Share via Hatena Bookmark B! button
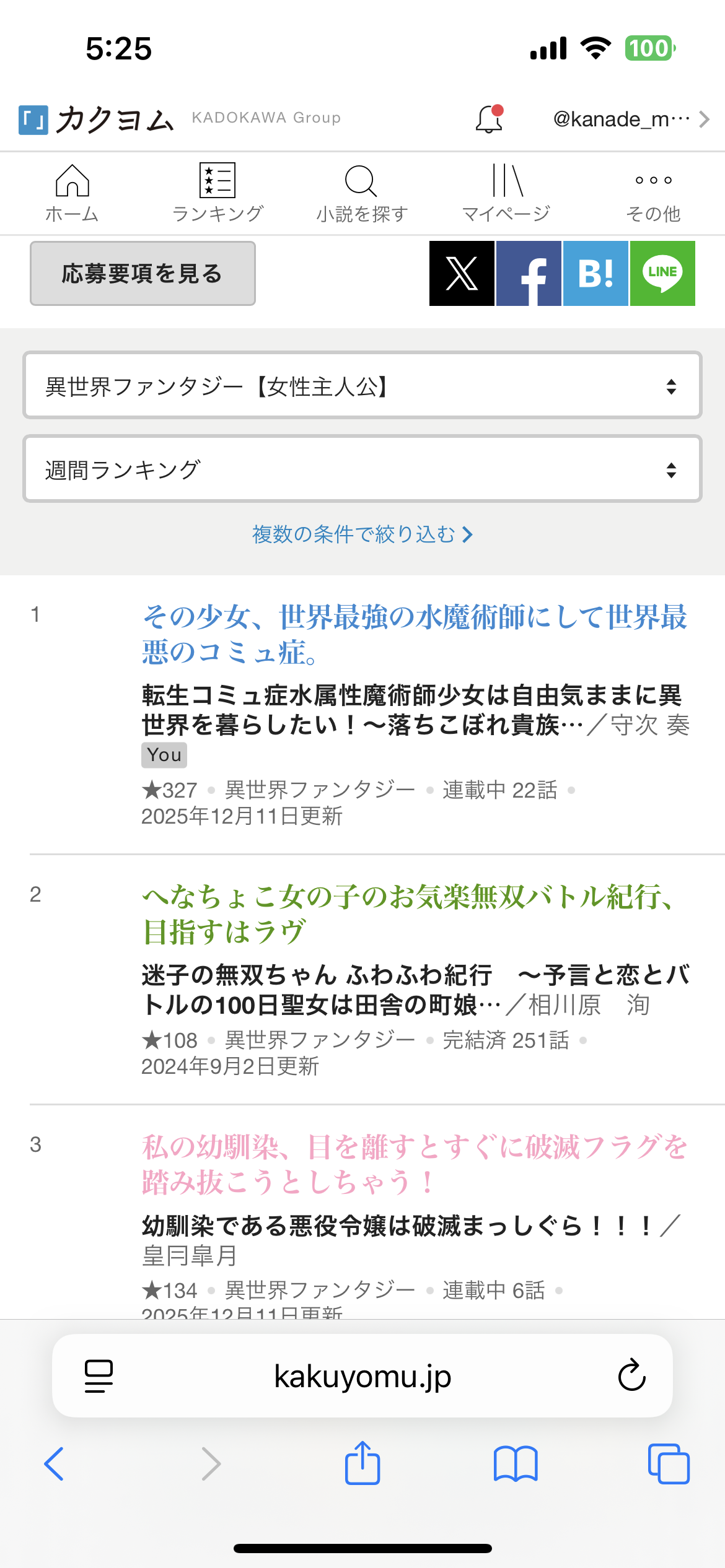This screenshot has width=725, height=1568. click(x=595, y=273)
